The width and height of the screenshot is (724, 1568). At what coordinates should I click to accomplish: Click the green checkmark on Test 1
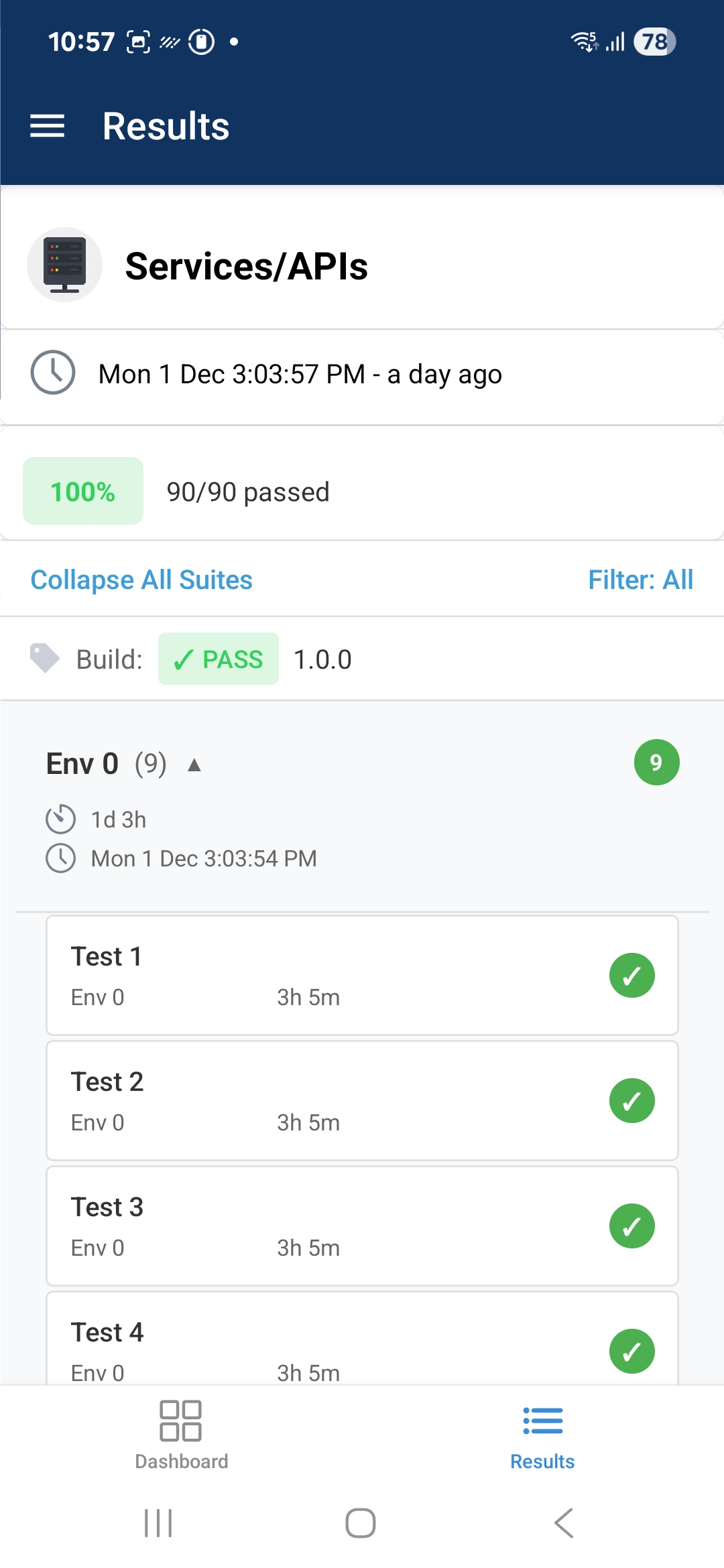[x=631, y=975]
